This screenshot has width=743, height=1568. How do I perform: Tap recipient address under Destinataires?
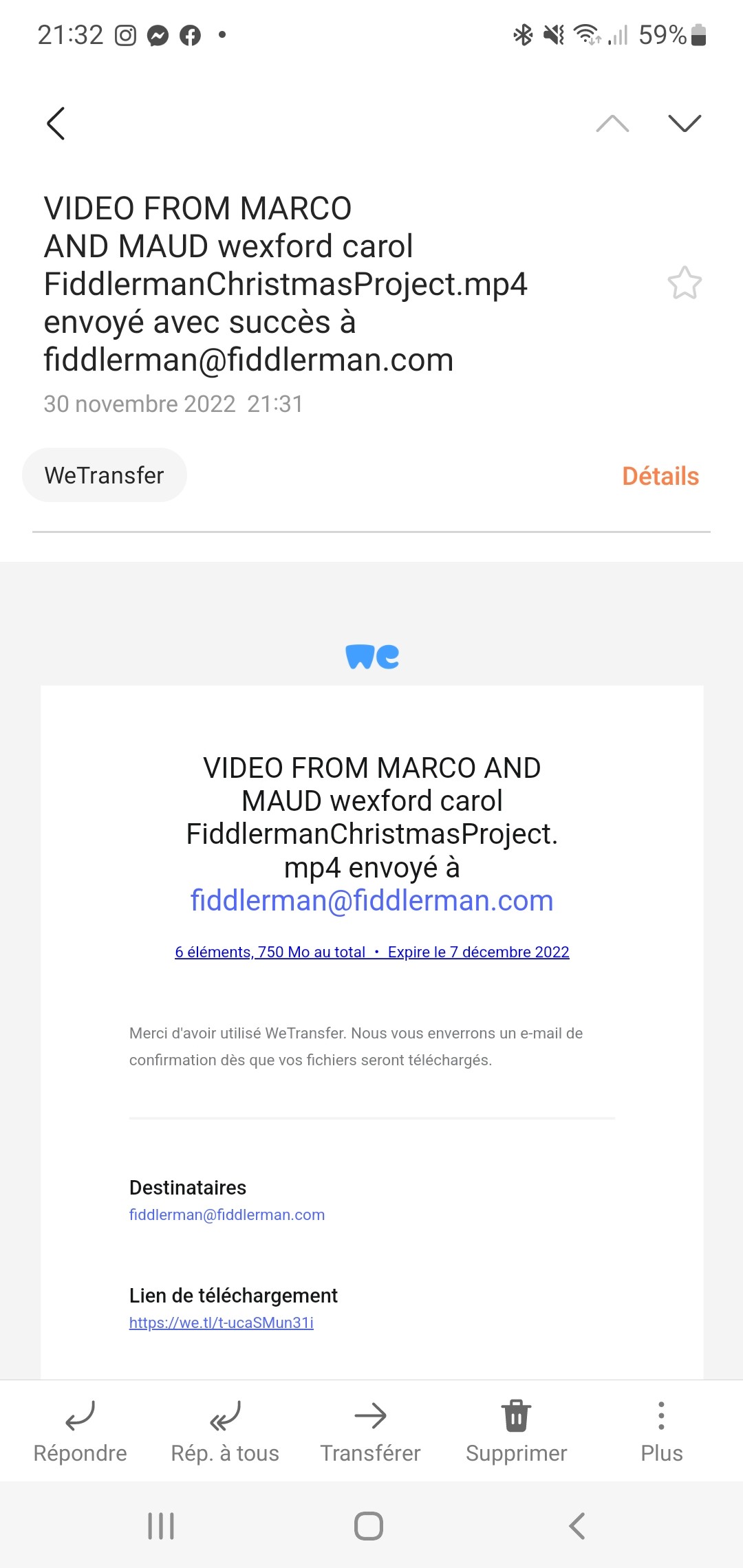coord(227,1215)
